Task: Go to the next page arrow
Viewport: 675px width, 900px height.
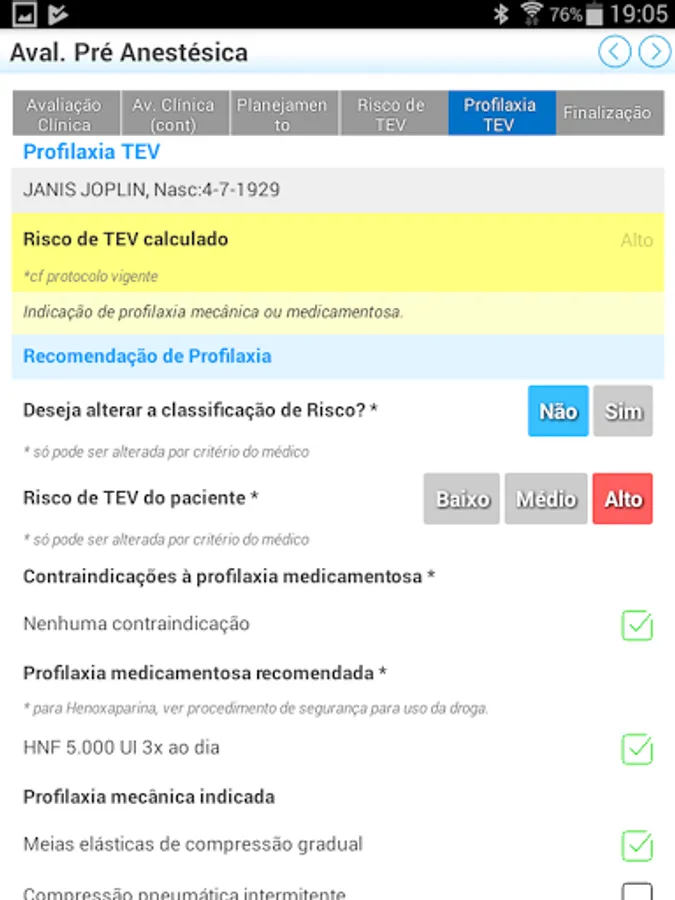Action: (655, 51)
